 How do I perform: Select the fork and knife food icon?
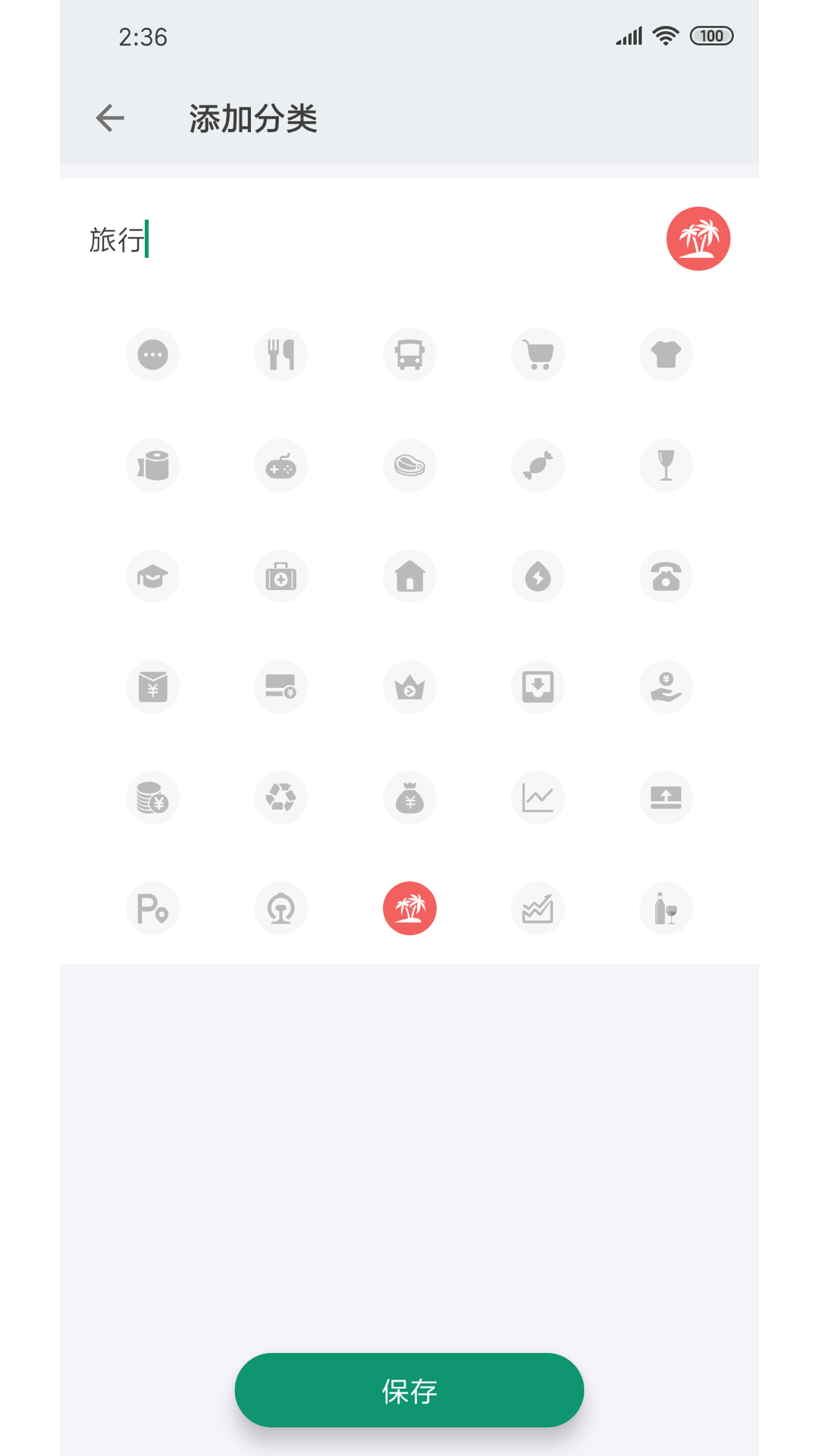(281, 354)
